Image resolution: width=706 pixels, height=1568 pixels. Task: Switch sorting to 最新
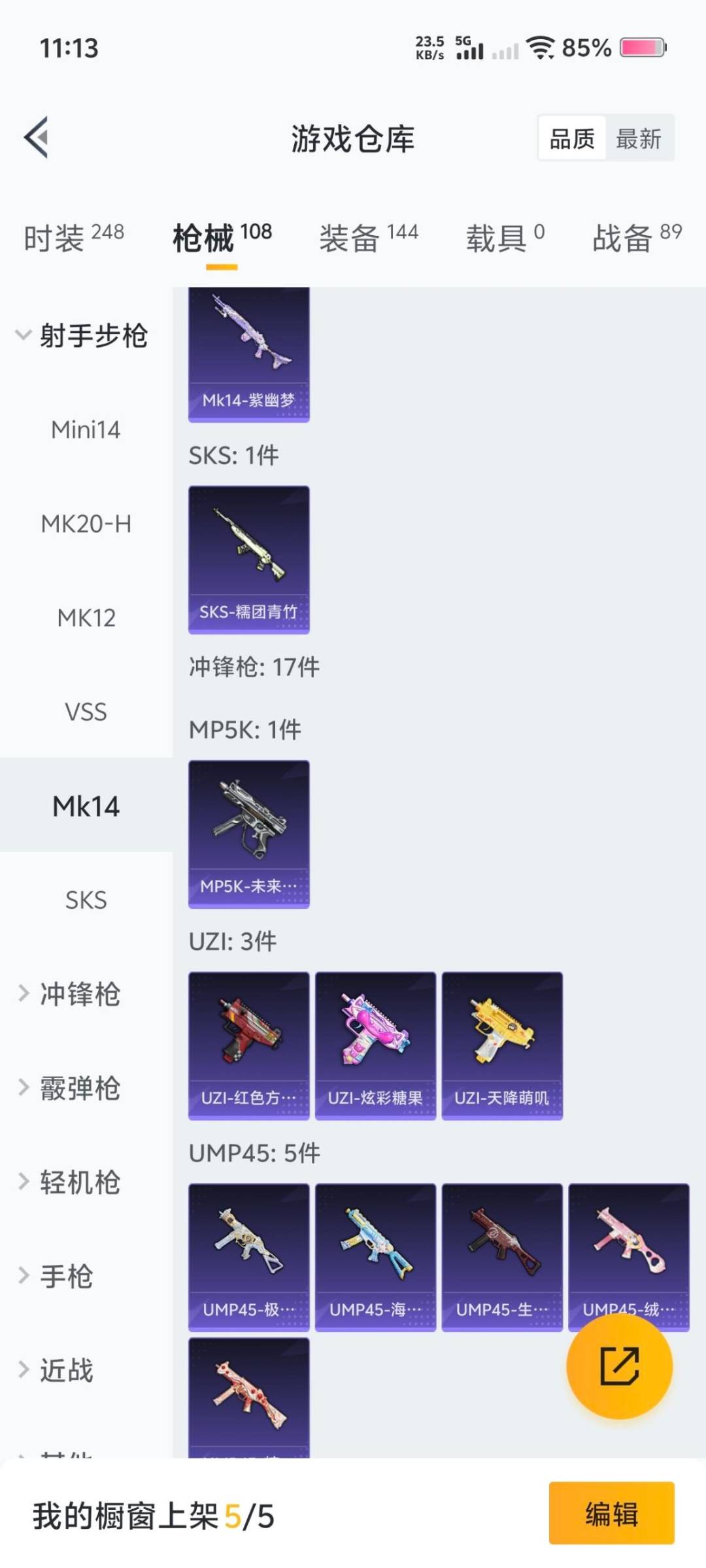pyautogui.click(x=639, y=139)
